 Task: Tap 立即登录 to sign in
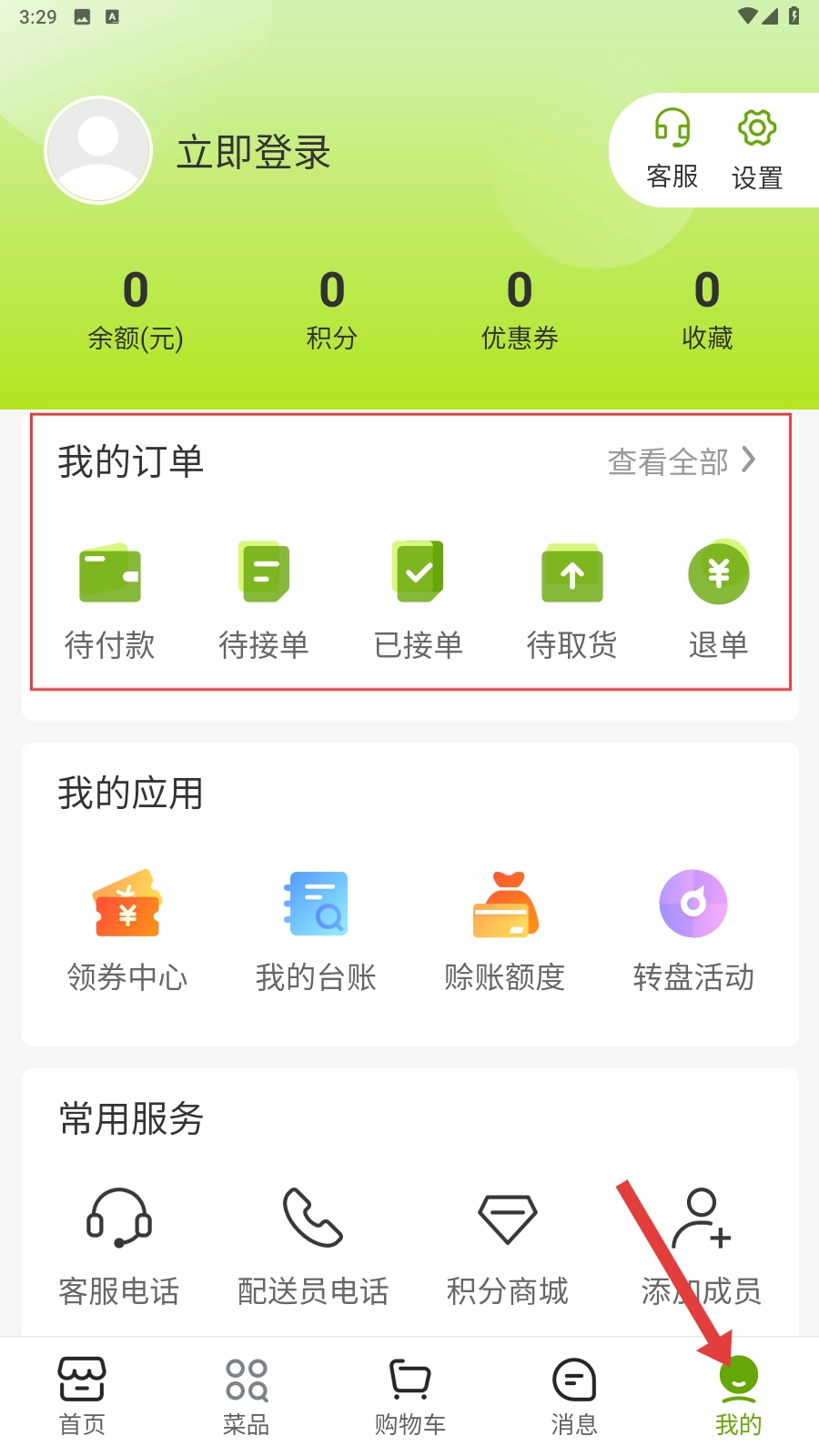253,152
